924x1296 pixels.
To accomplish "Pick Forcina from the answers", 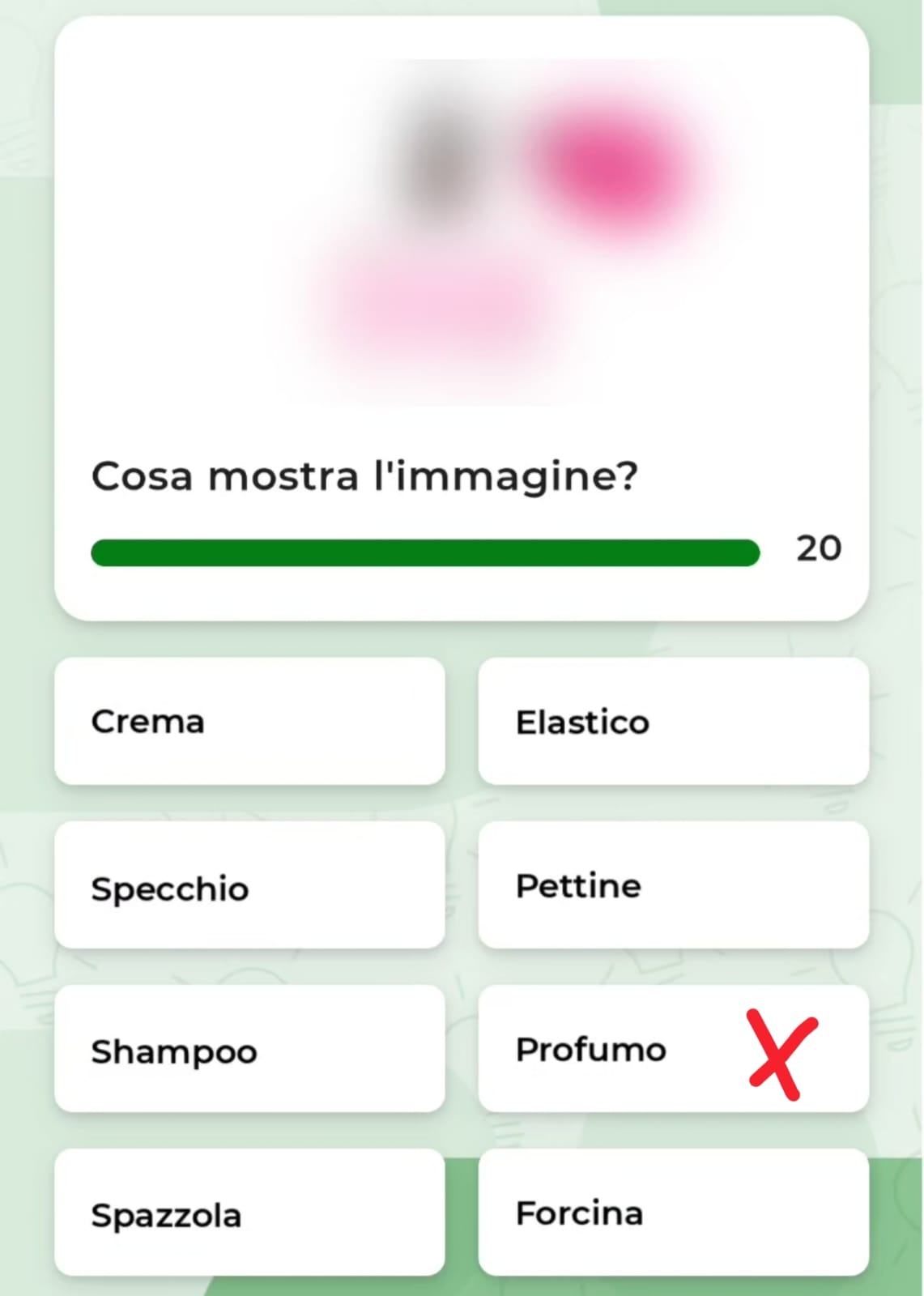I will [673, 1213].
